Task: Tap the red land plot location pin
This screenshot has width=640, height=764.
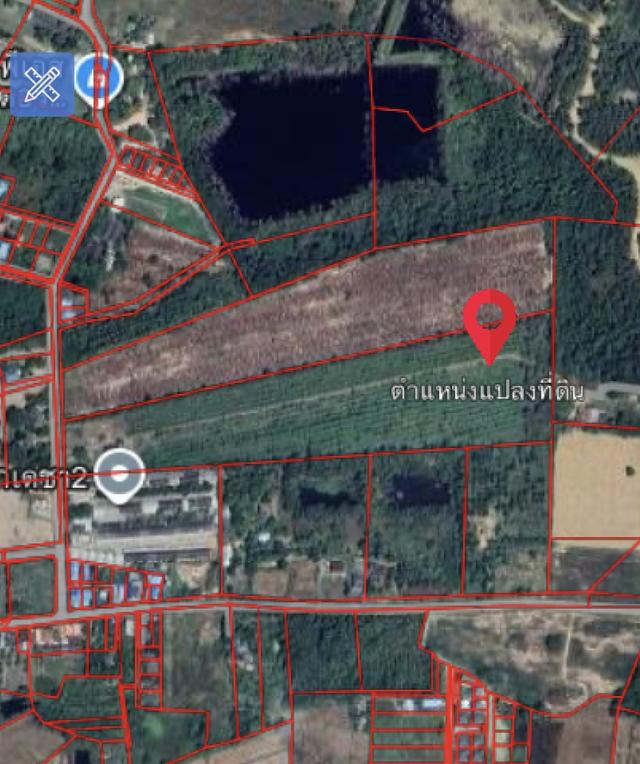Action: [490, 320]
